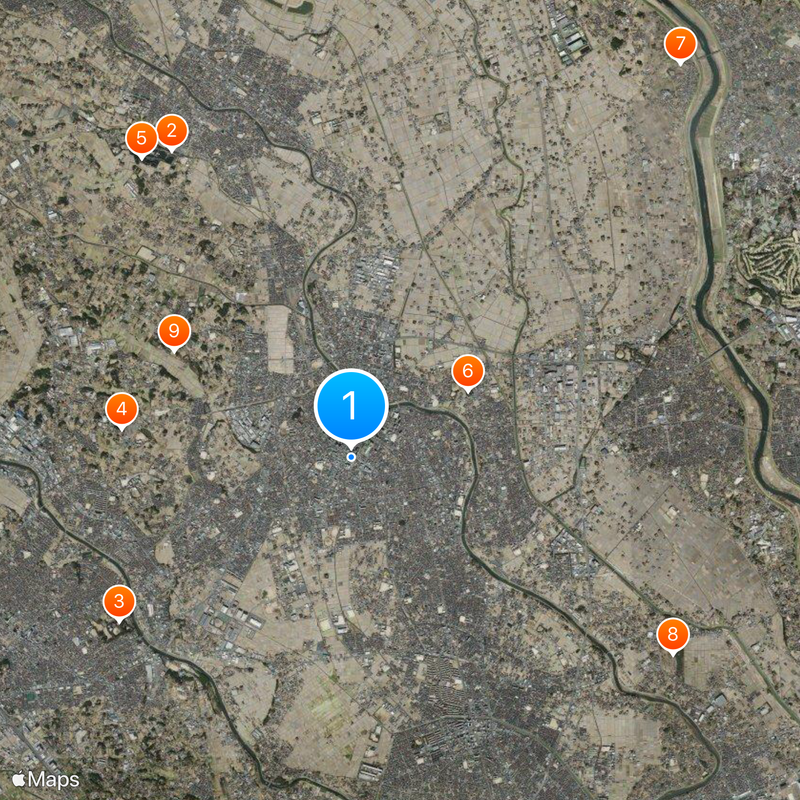The height and width of the screenshot is (800, 800).
Task: Select the orange pin numbered 7
Action: tap(680, 44)
